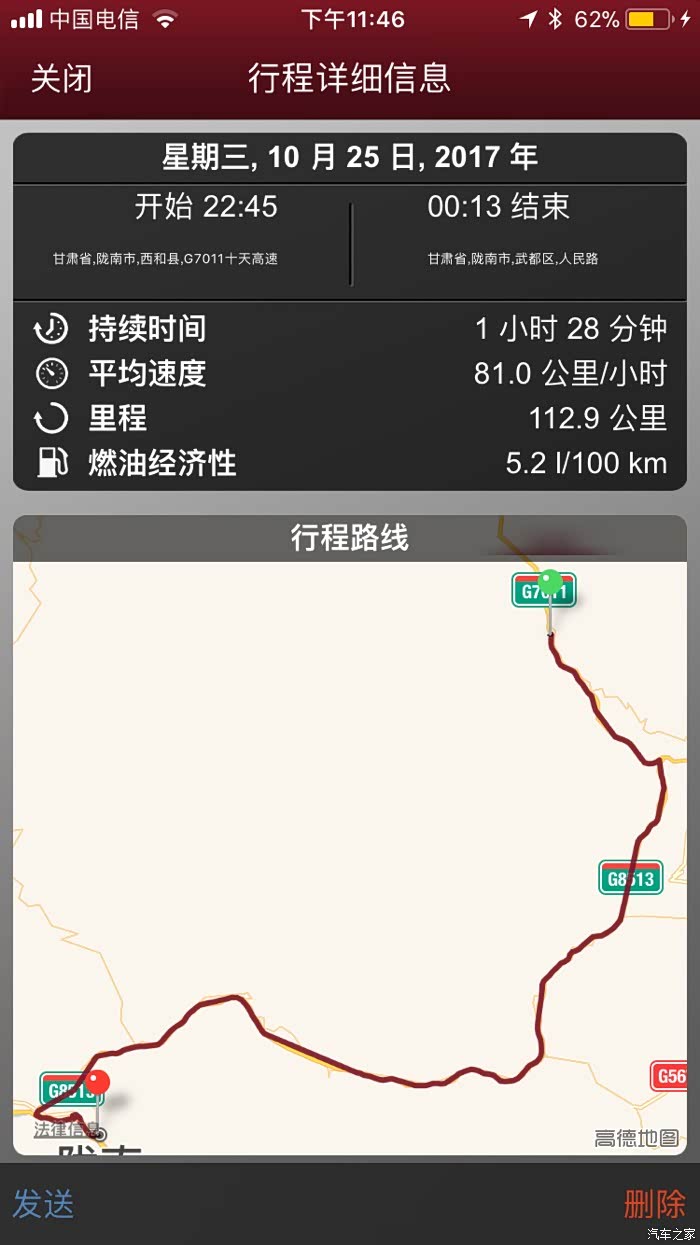This screenshot has width=700, height=1245.
Task: Open the 法律信息 legal link on map
Action: click(x=66, y=1129)
